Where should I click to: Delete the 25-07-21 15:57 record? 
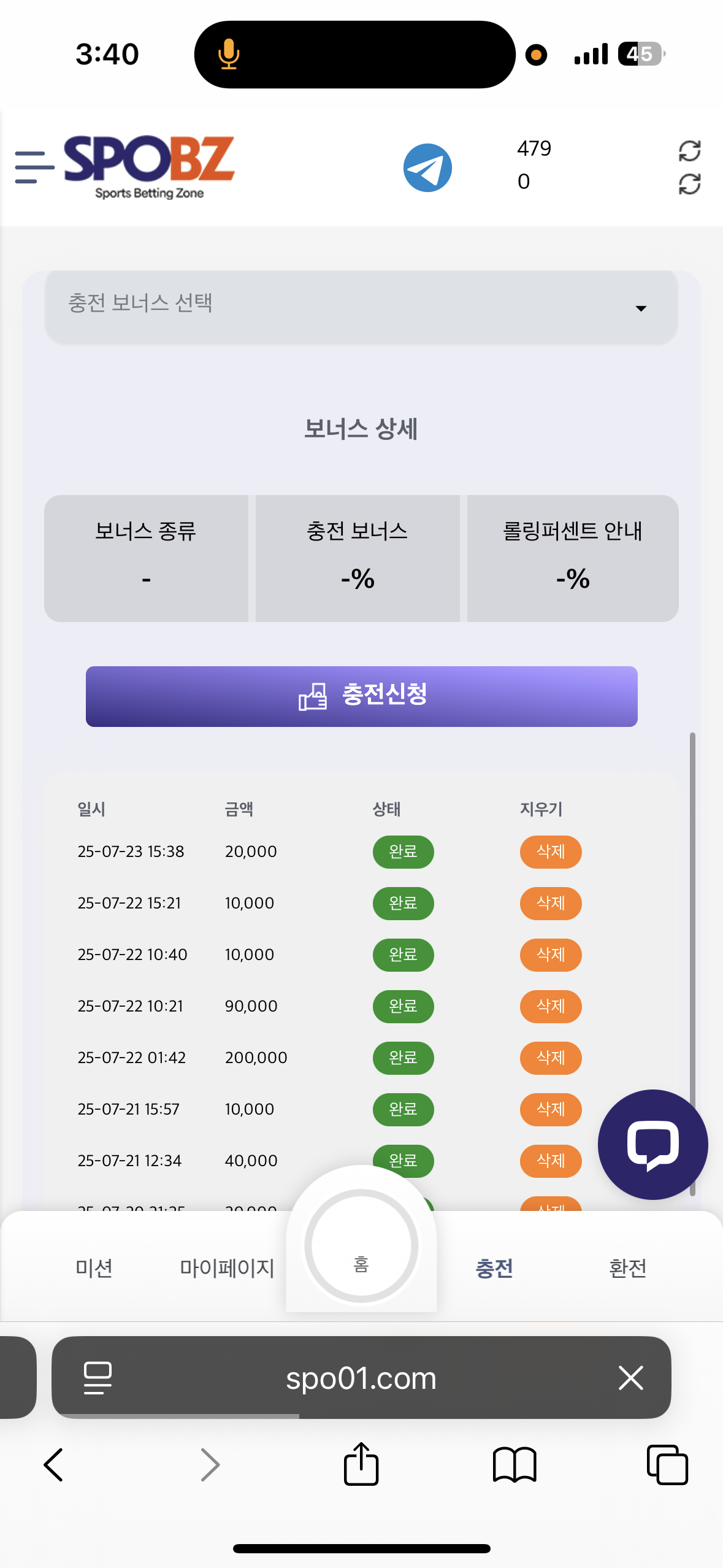550,1109
